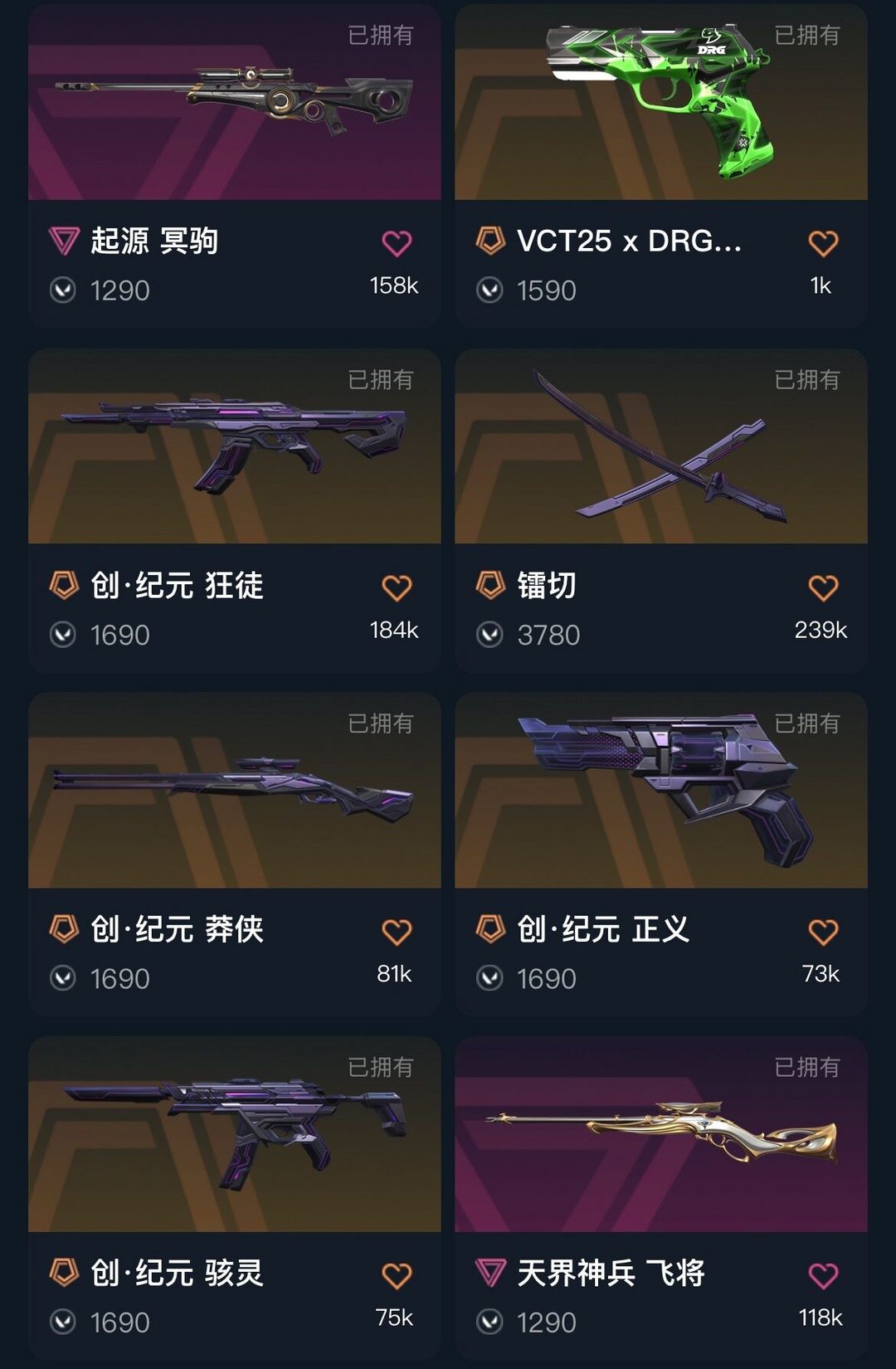Select the 天界神兵 飞将 skin name
The width and height of the screenshot is (896, 1369).
pyautogui.click(x=614, y=1271)
